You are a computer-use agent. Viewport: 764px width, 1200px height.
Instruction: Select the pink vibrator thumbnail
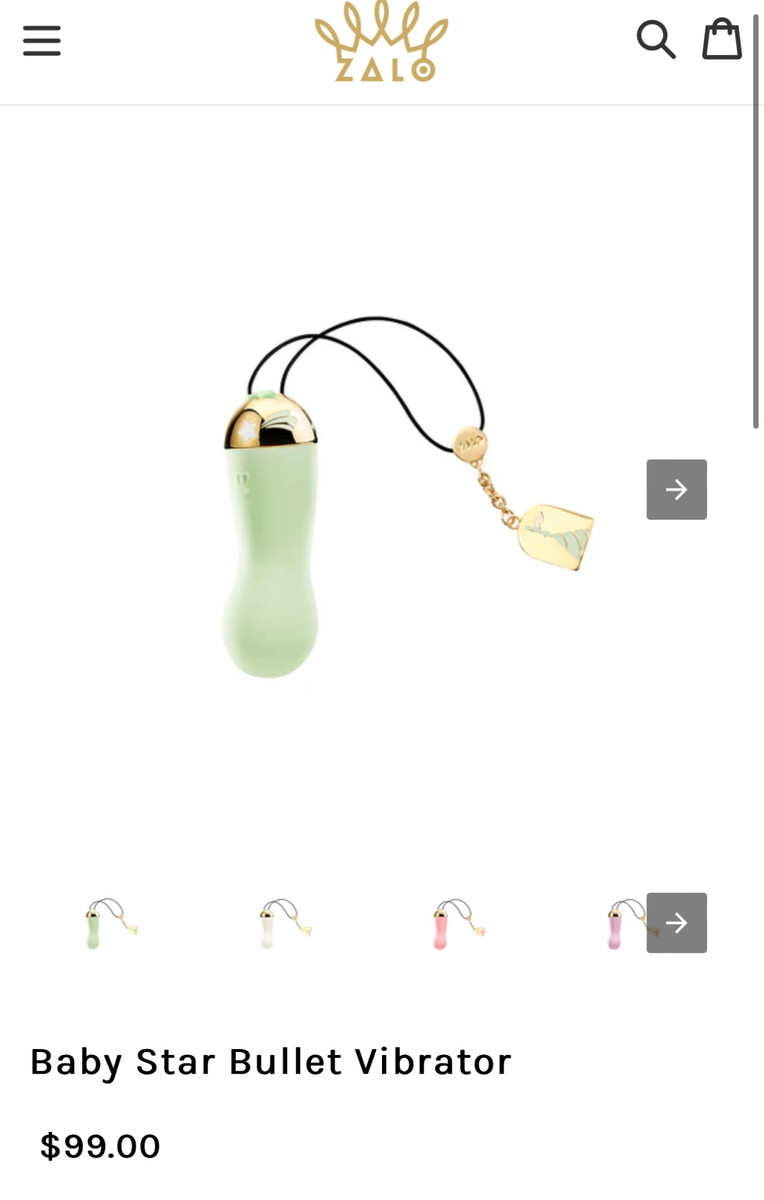[x=458, y=923]
